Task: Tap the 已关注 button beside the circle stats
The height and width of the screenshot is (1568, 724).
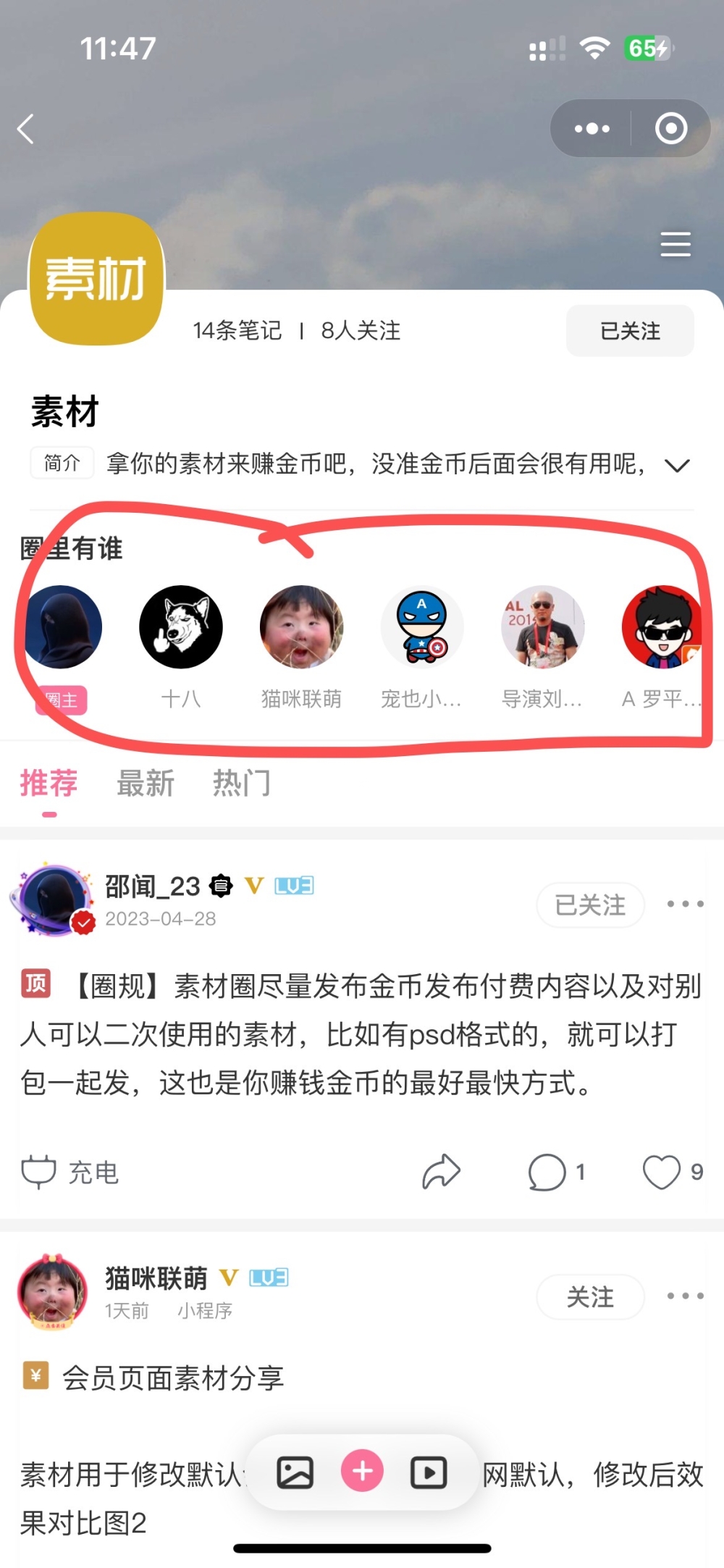Action: coord(629,331)
